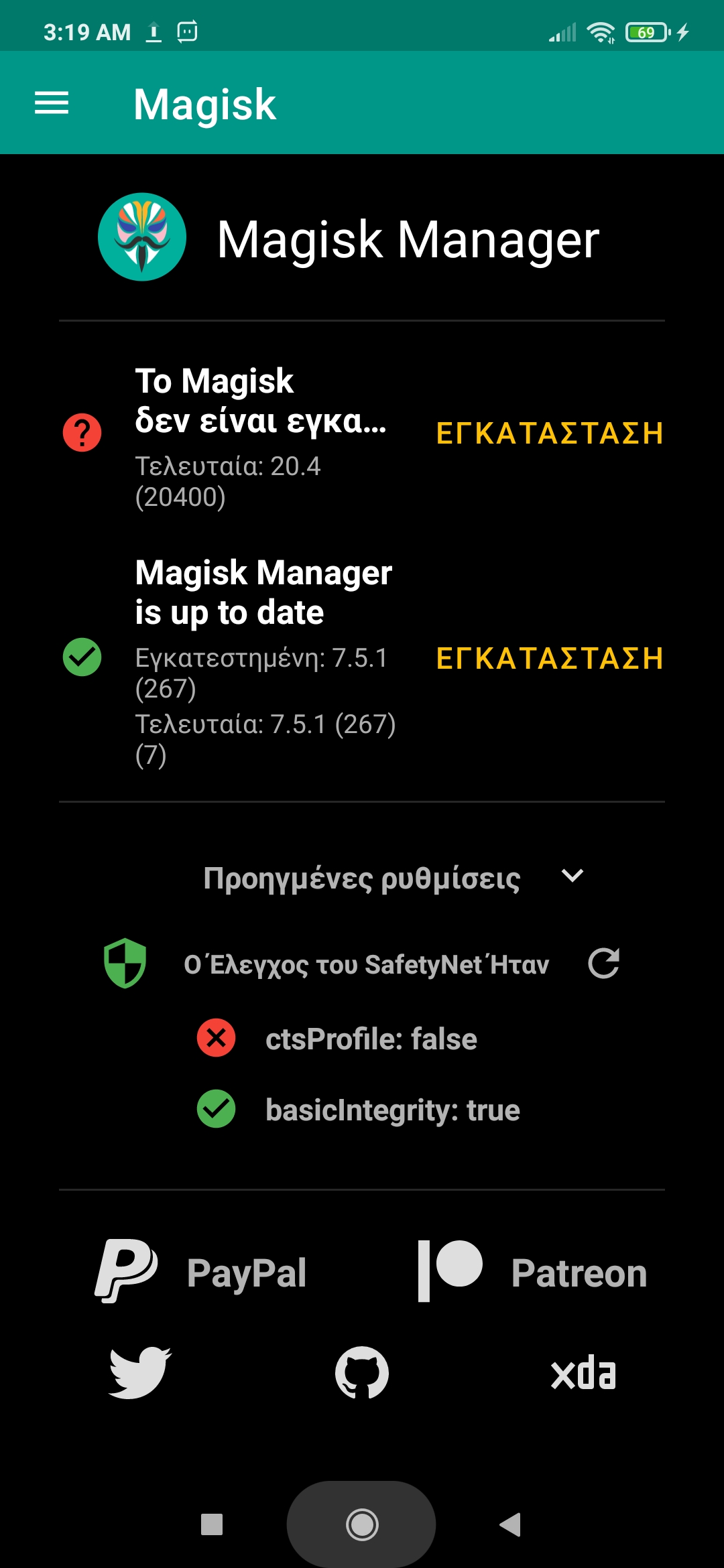Open the GitHub page
The image size is (724, 1568).
[362, 1372]
